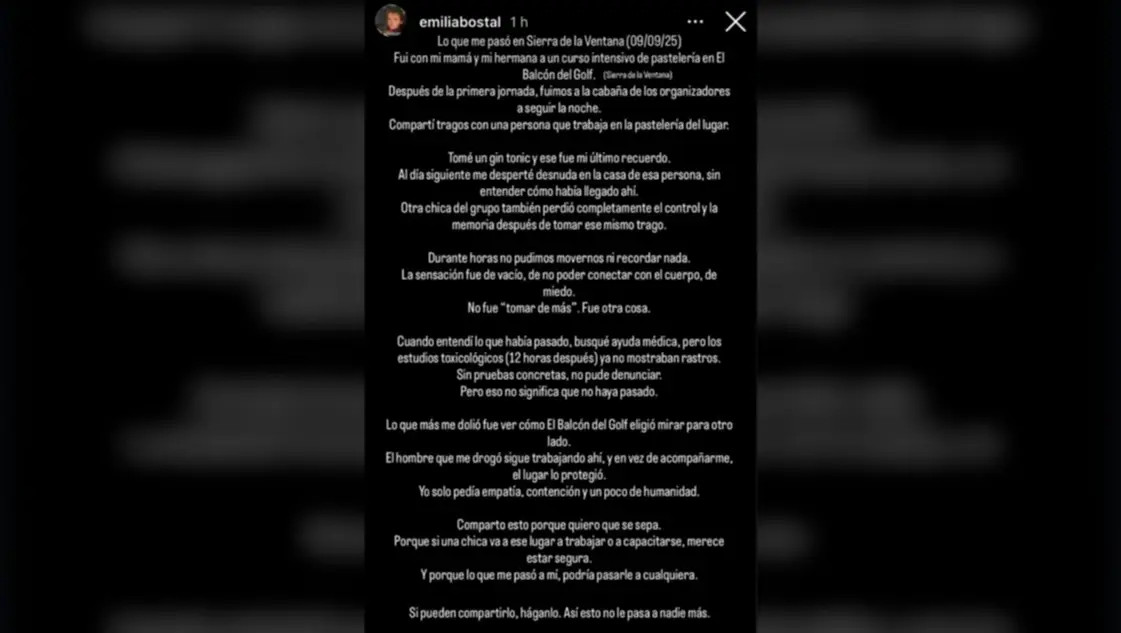1121x633 pixels.
Task: Tap the emiliabostal username
Action: point(460,22)
